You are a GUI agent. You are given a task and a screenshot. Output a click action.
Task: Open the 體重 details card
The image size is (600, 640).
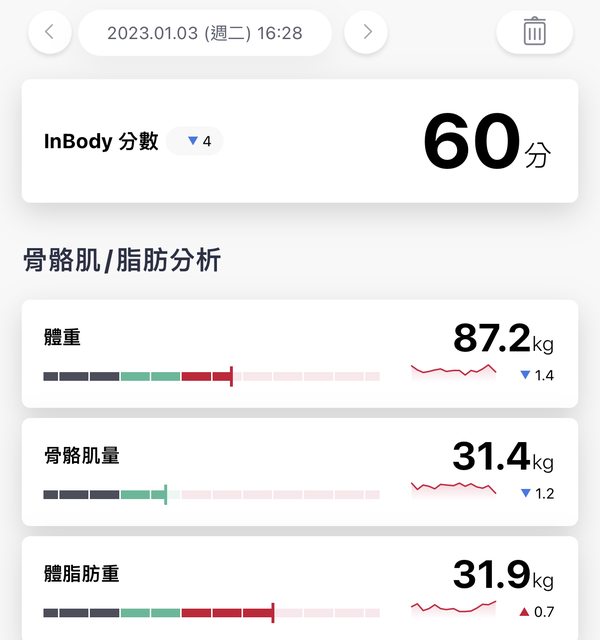(299, 353)
